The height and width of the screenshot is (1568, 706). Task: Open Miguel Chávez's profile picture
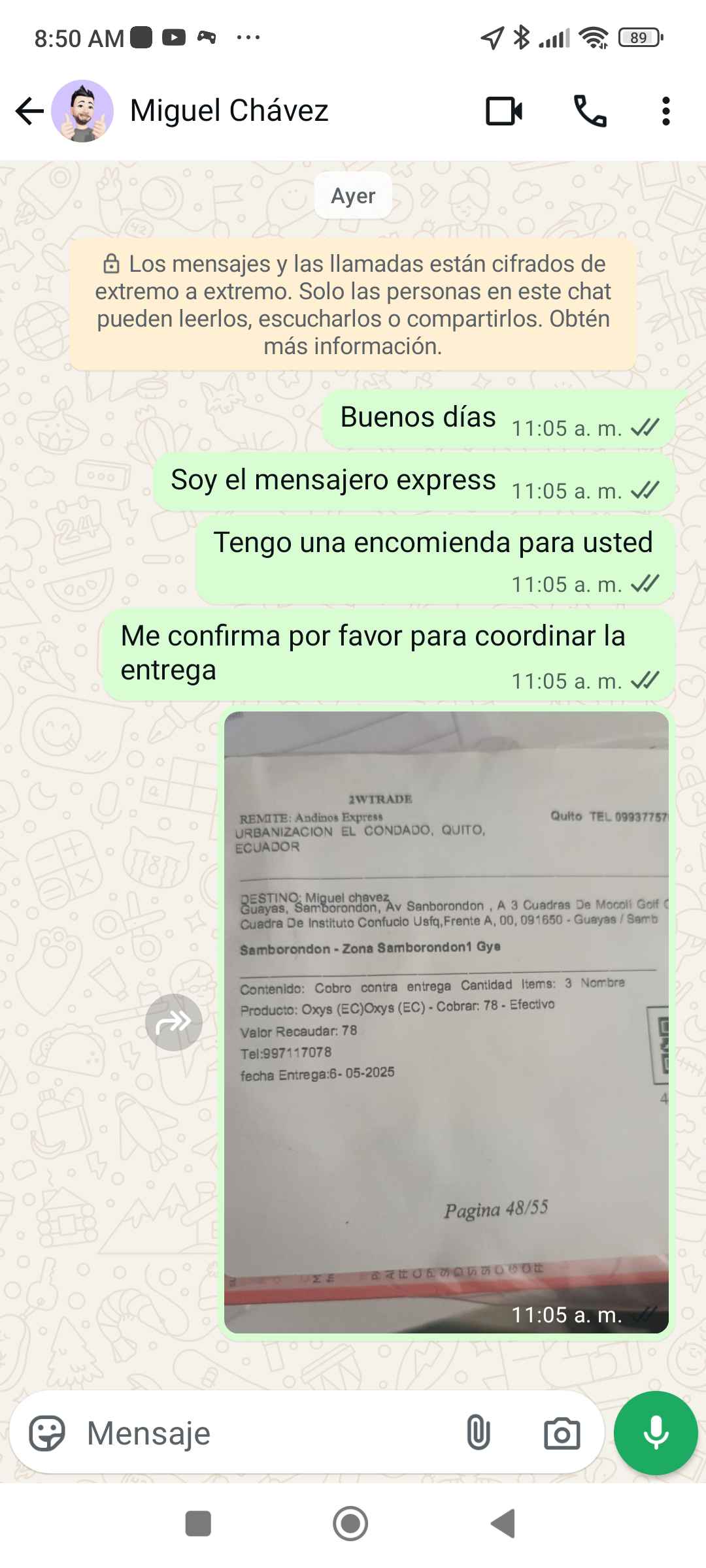(x=82, y=111)
